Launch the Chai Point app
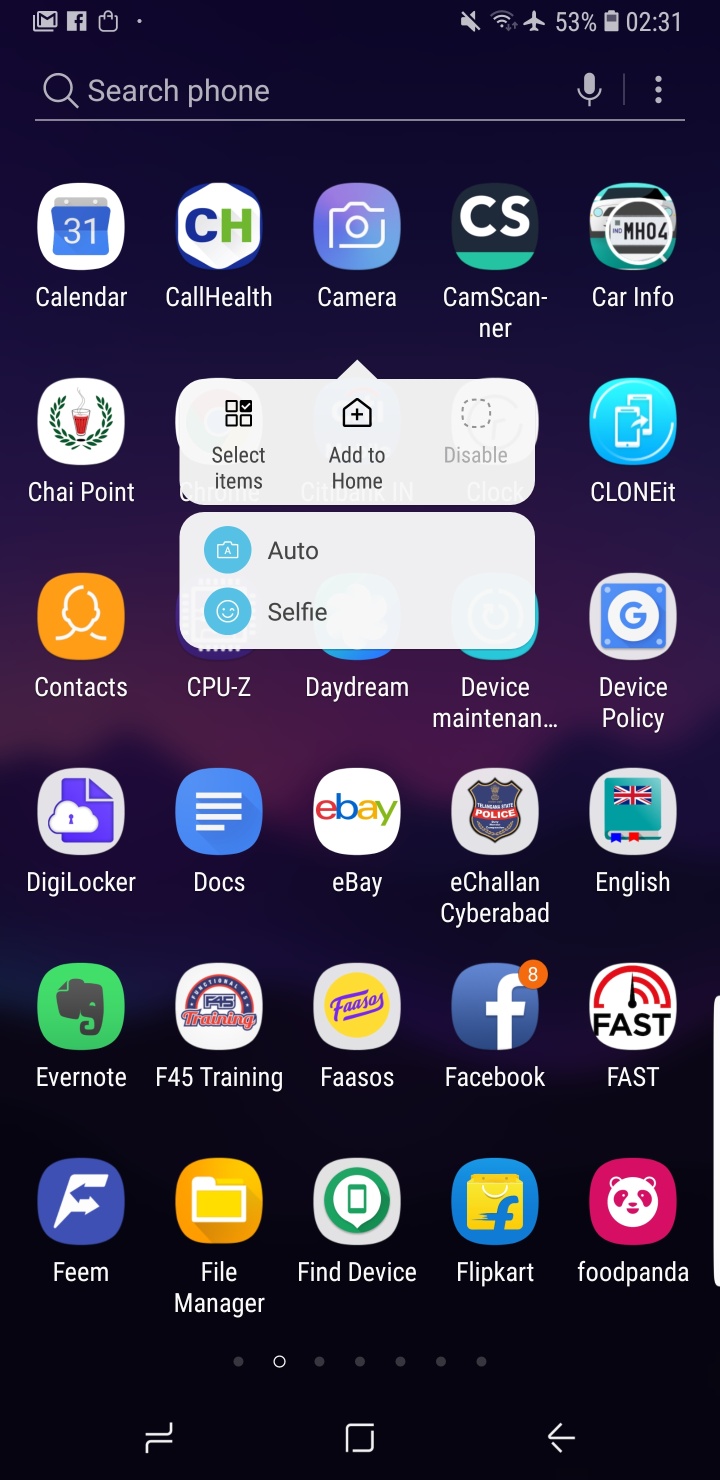Screen dimensions: 720x1480 81,423
